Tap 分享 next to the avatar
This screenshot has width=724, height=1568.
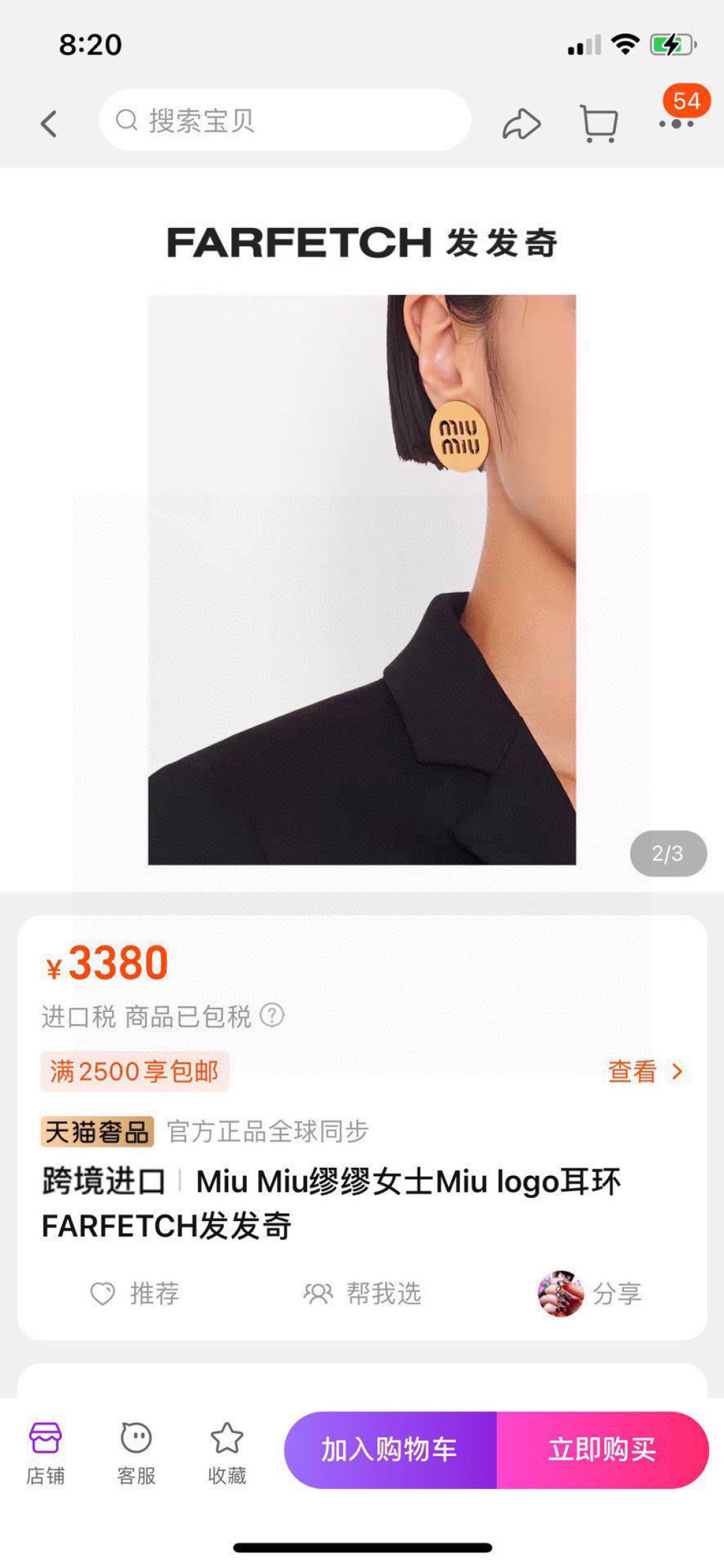(615, 1293)
